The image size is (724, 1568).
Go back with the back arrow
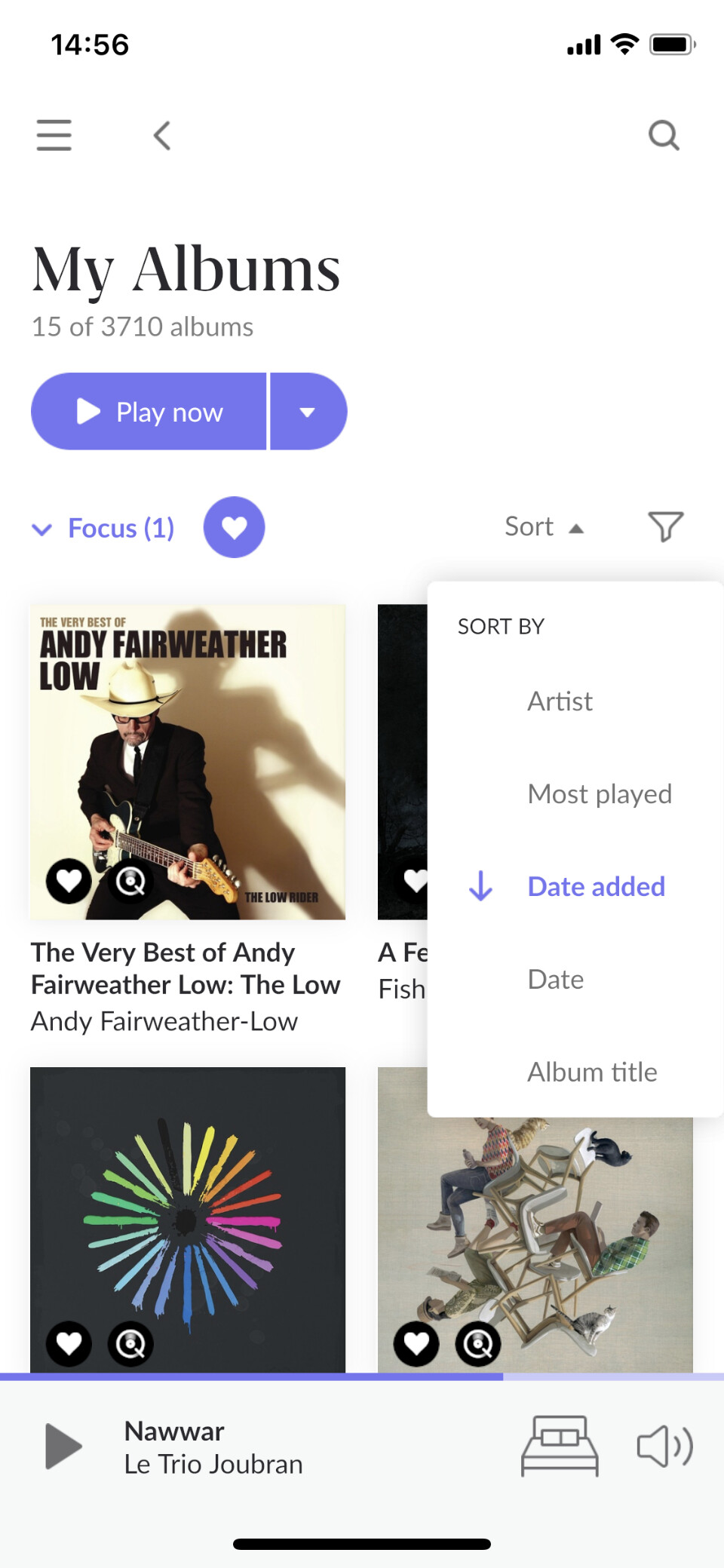pos(162,136)
